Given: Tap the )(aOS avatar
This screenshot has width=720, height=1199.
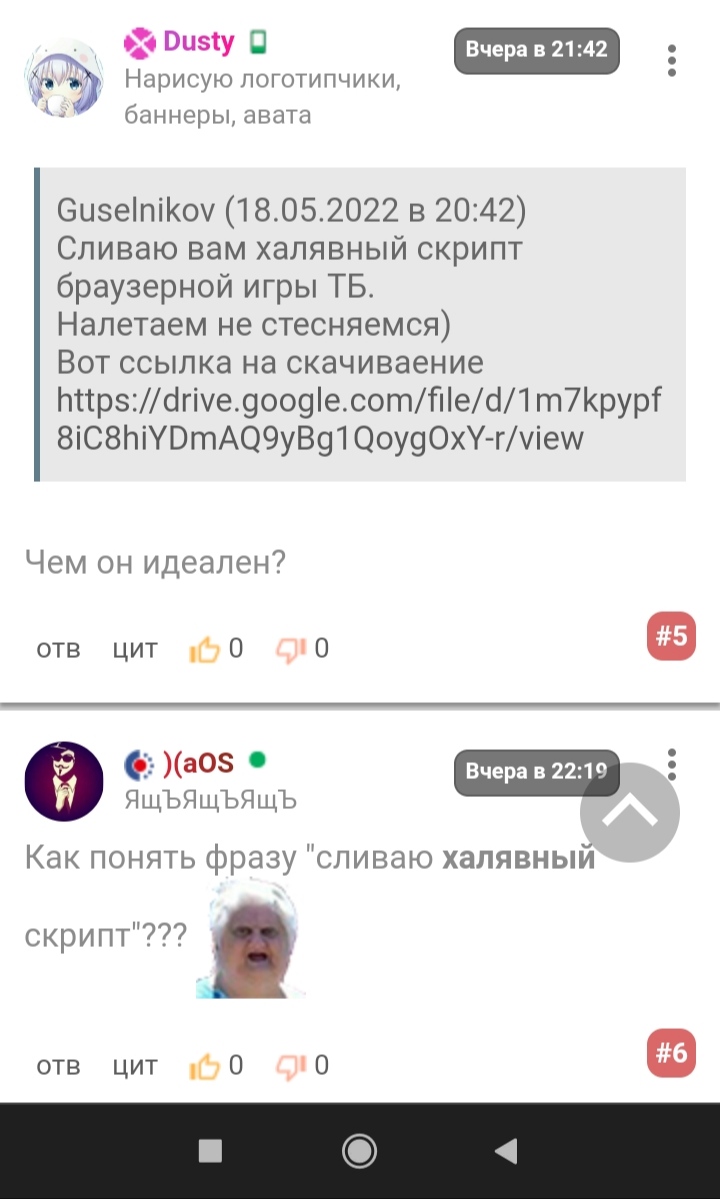Looking at the screenshot, I should point(63,782).
